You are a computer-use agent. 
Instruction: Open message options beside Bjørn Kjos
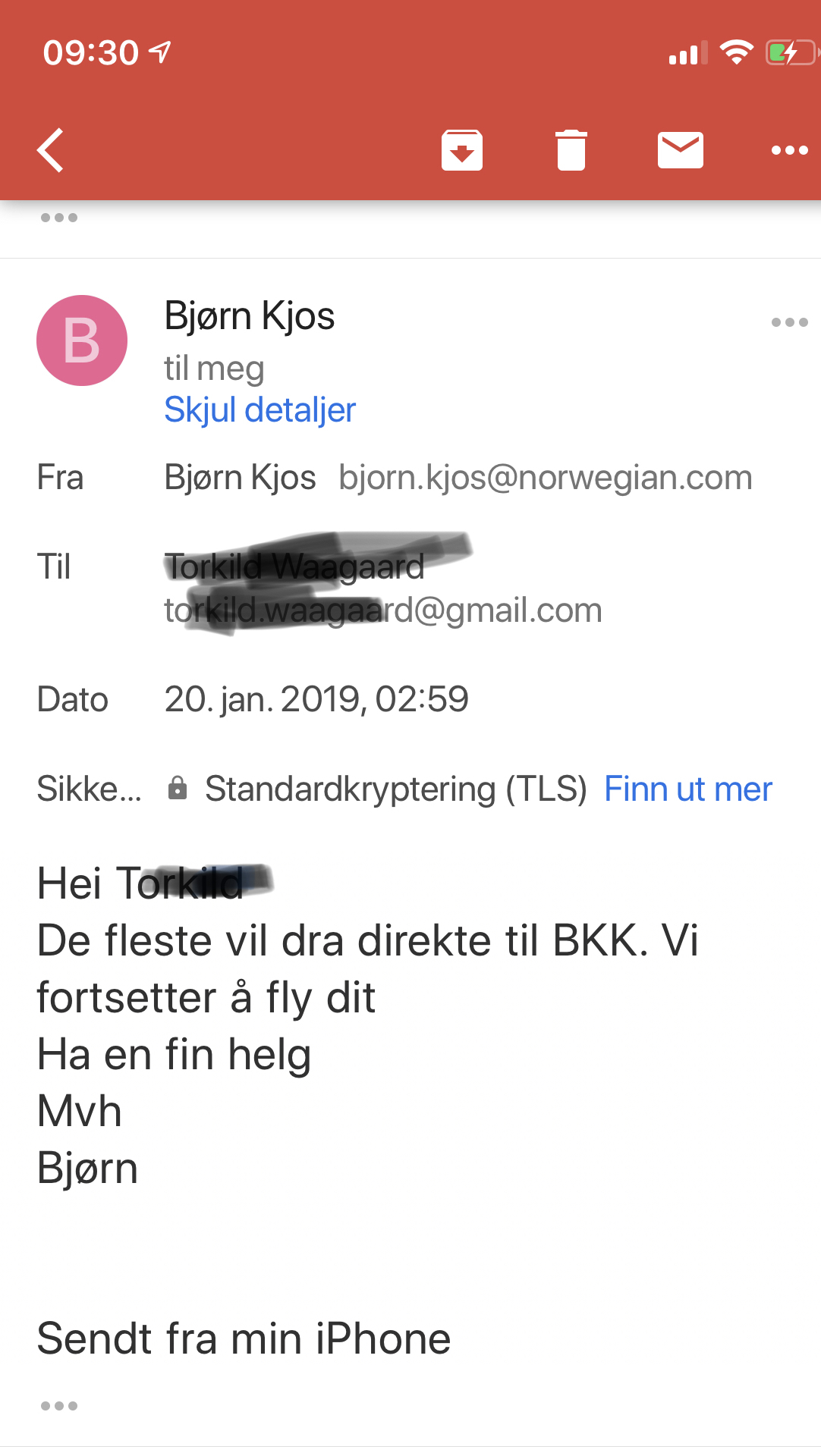point(789,322)
